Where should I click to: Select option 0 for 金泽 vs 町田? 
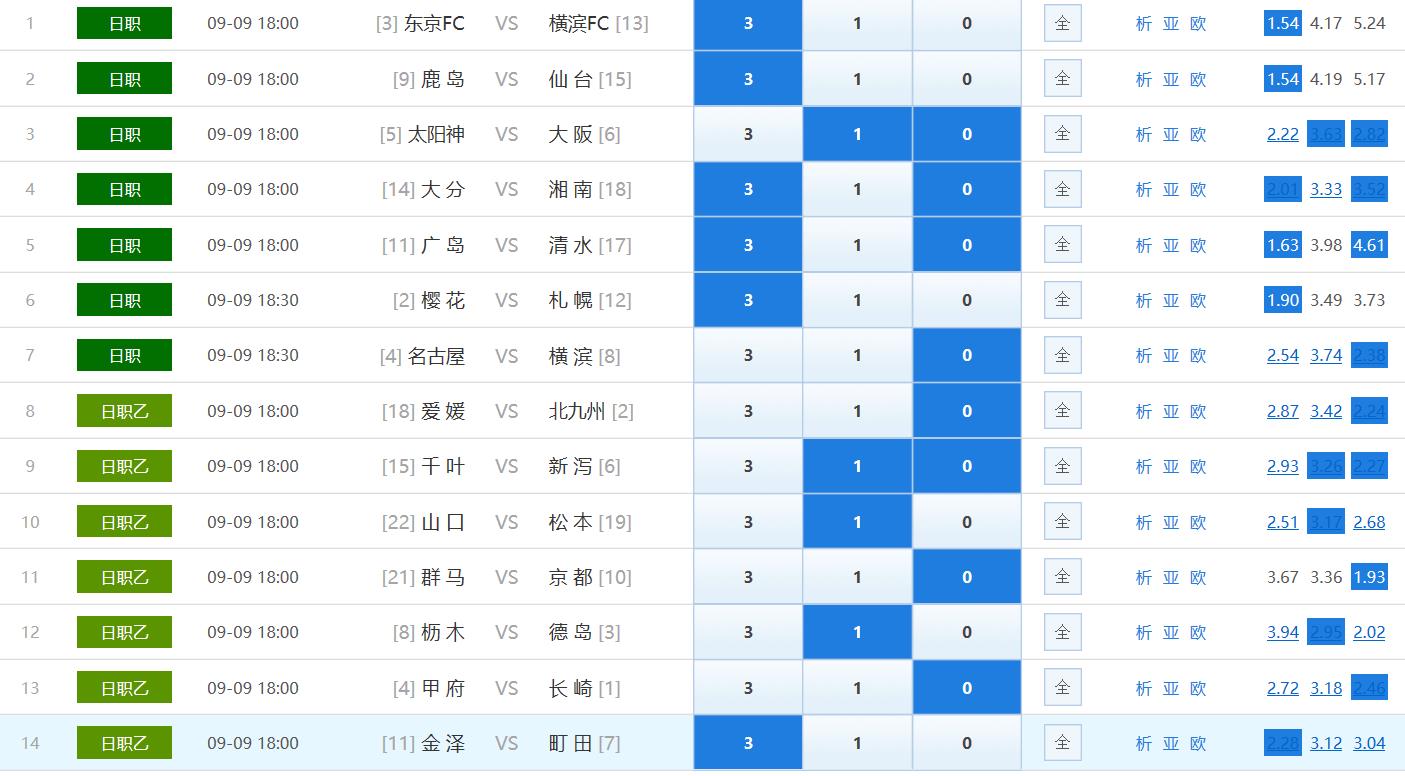click(966, 743)
